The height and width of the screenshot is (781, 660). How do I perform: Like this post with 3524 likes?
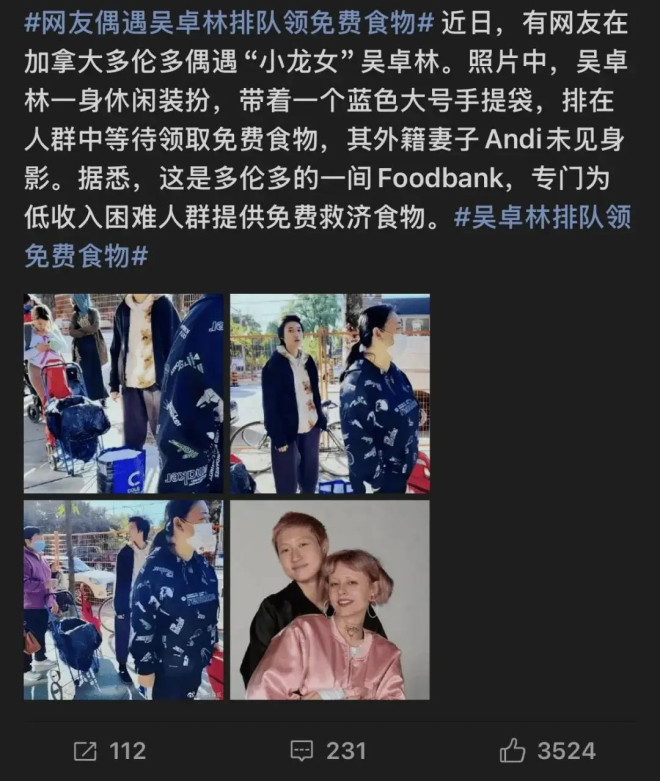(x=548, y=751)
